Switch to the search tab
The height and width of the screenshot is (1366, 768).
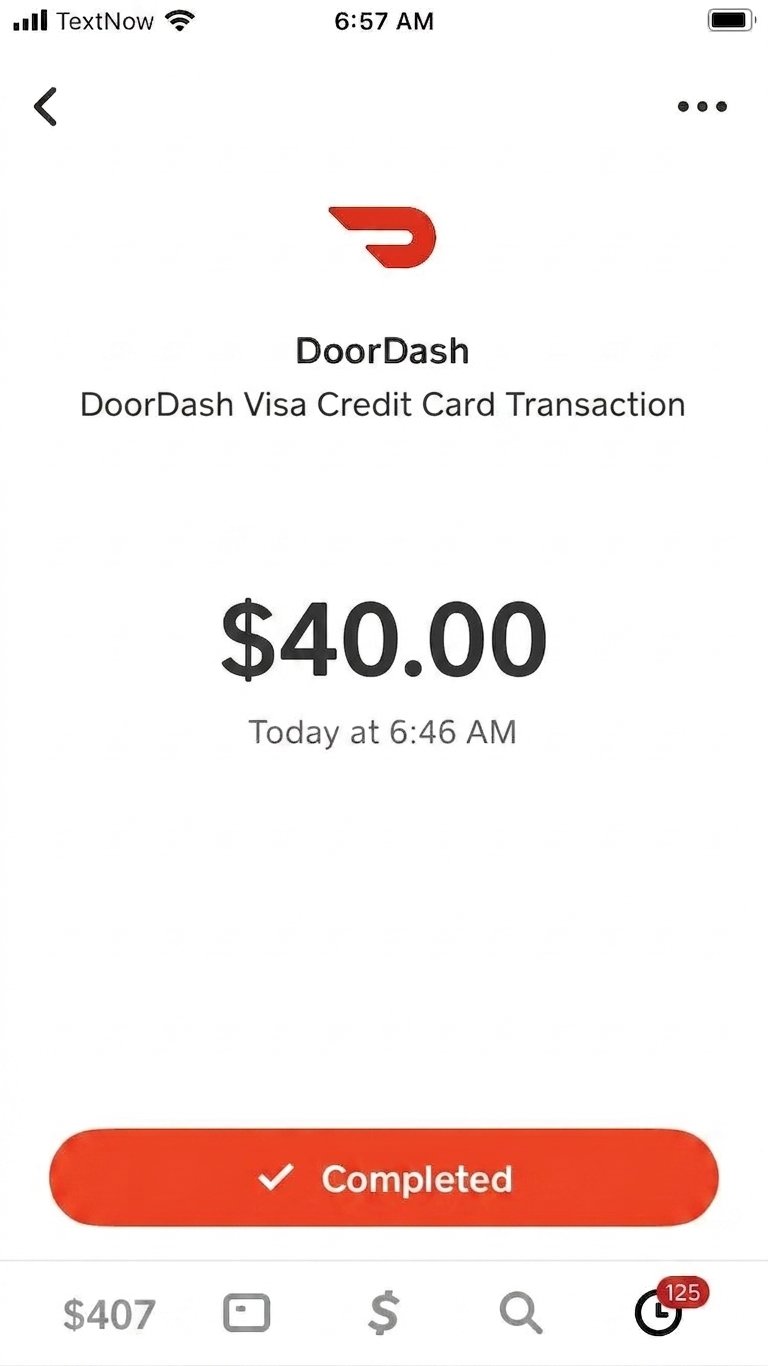pos(520,1314)
